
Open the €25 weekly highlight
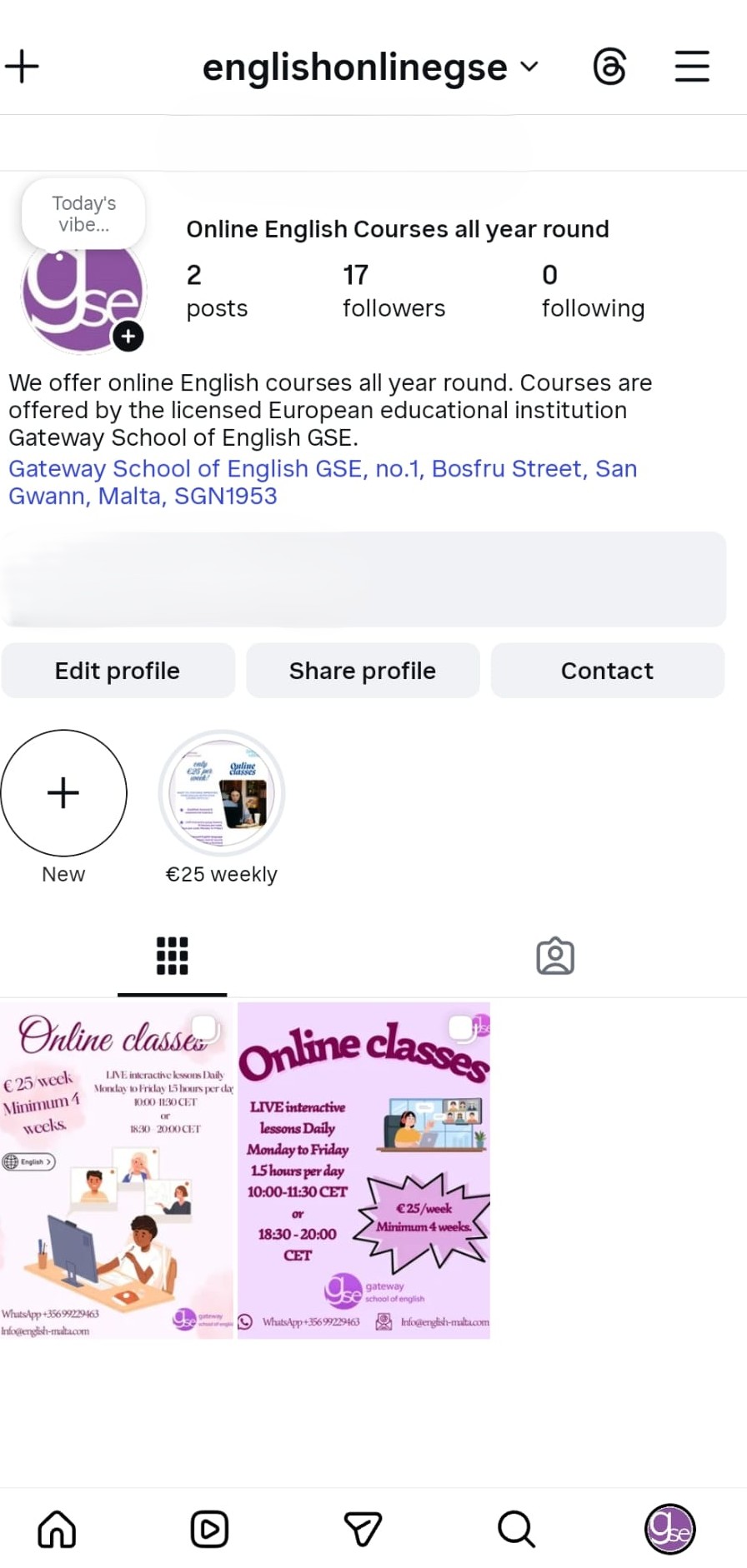(222, 793)
